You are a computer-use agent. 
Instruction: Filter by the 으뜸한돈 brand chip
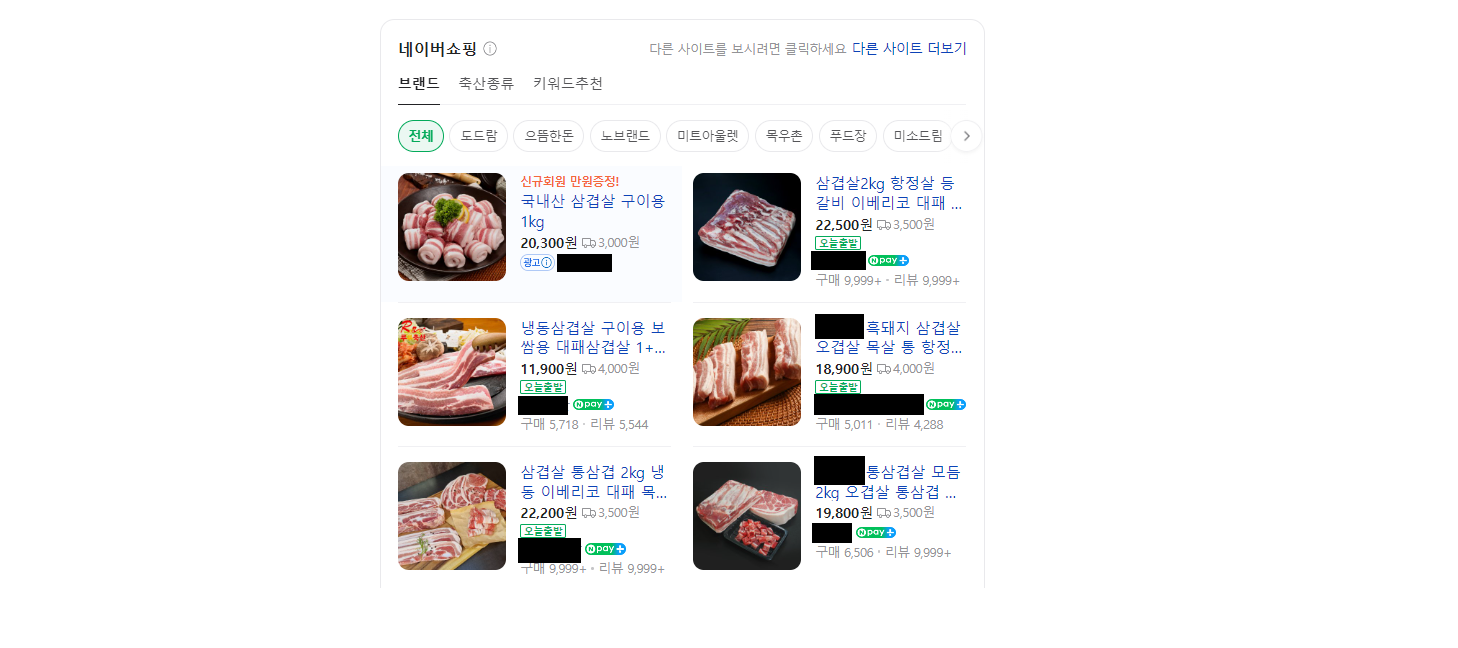pyautogui.click(x=549, y=136)
